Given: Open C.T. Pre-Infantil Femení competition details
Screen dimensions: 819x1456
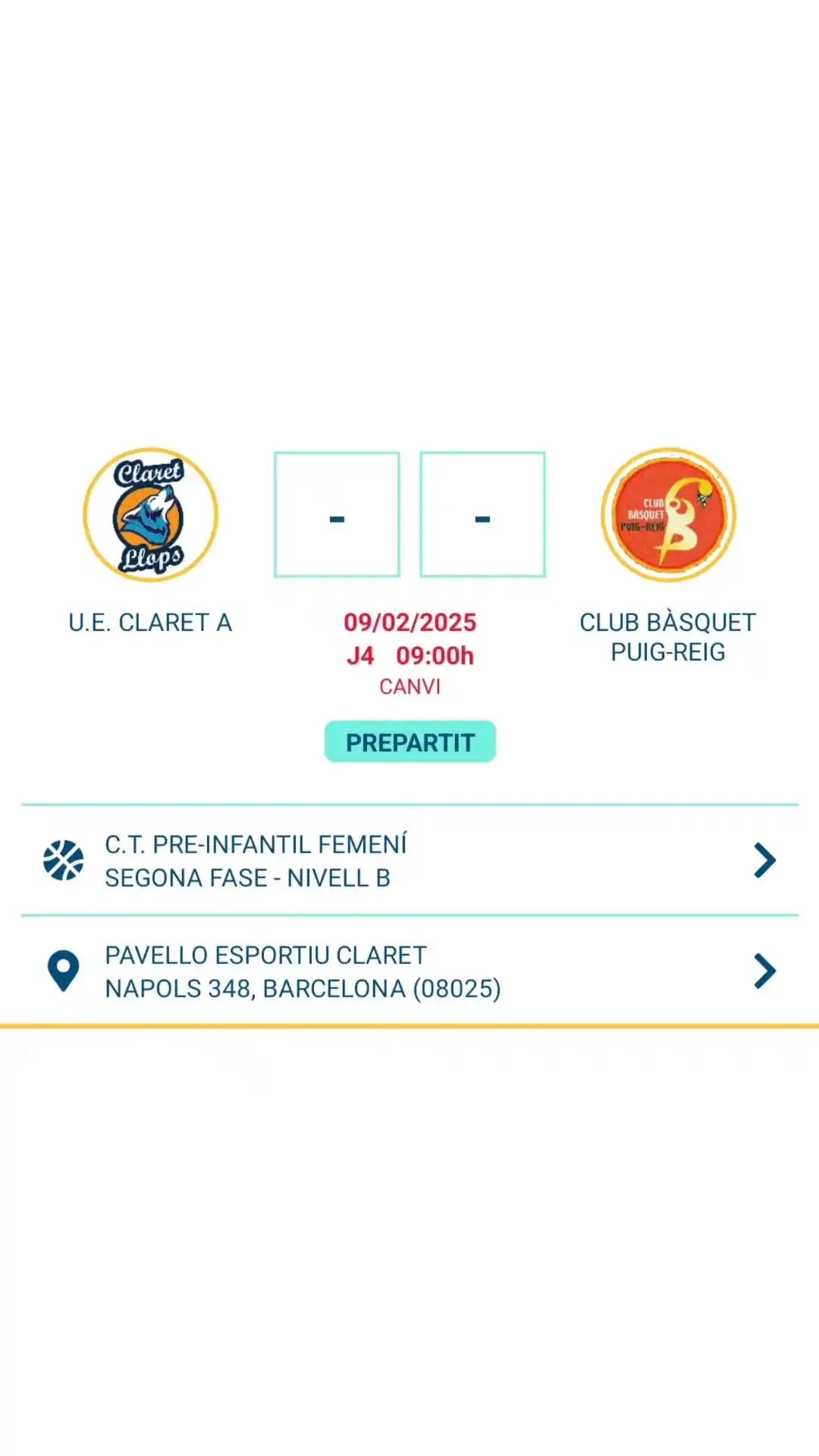Looking at the screenshot, I should coord(409,861).
